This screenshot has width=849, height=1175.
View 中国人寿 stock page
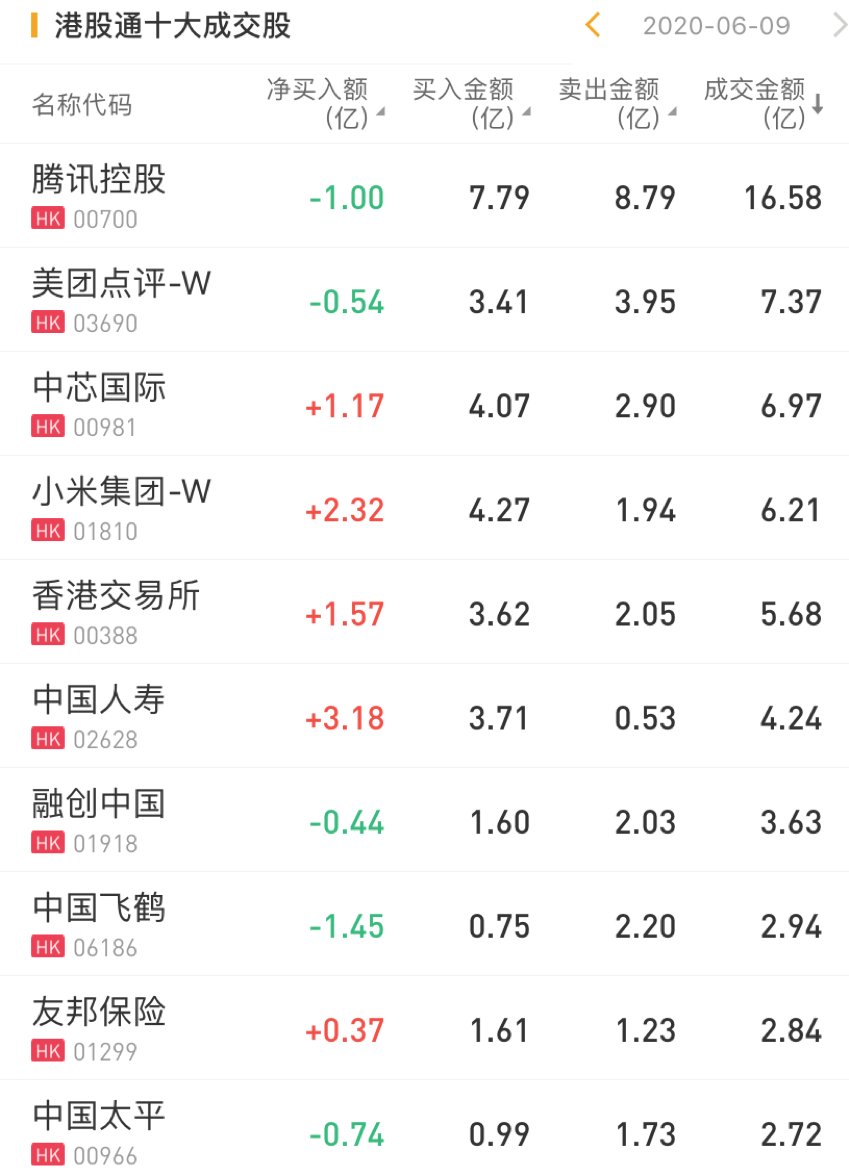[x=99, y=715]
